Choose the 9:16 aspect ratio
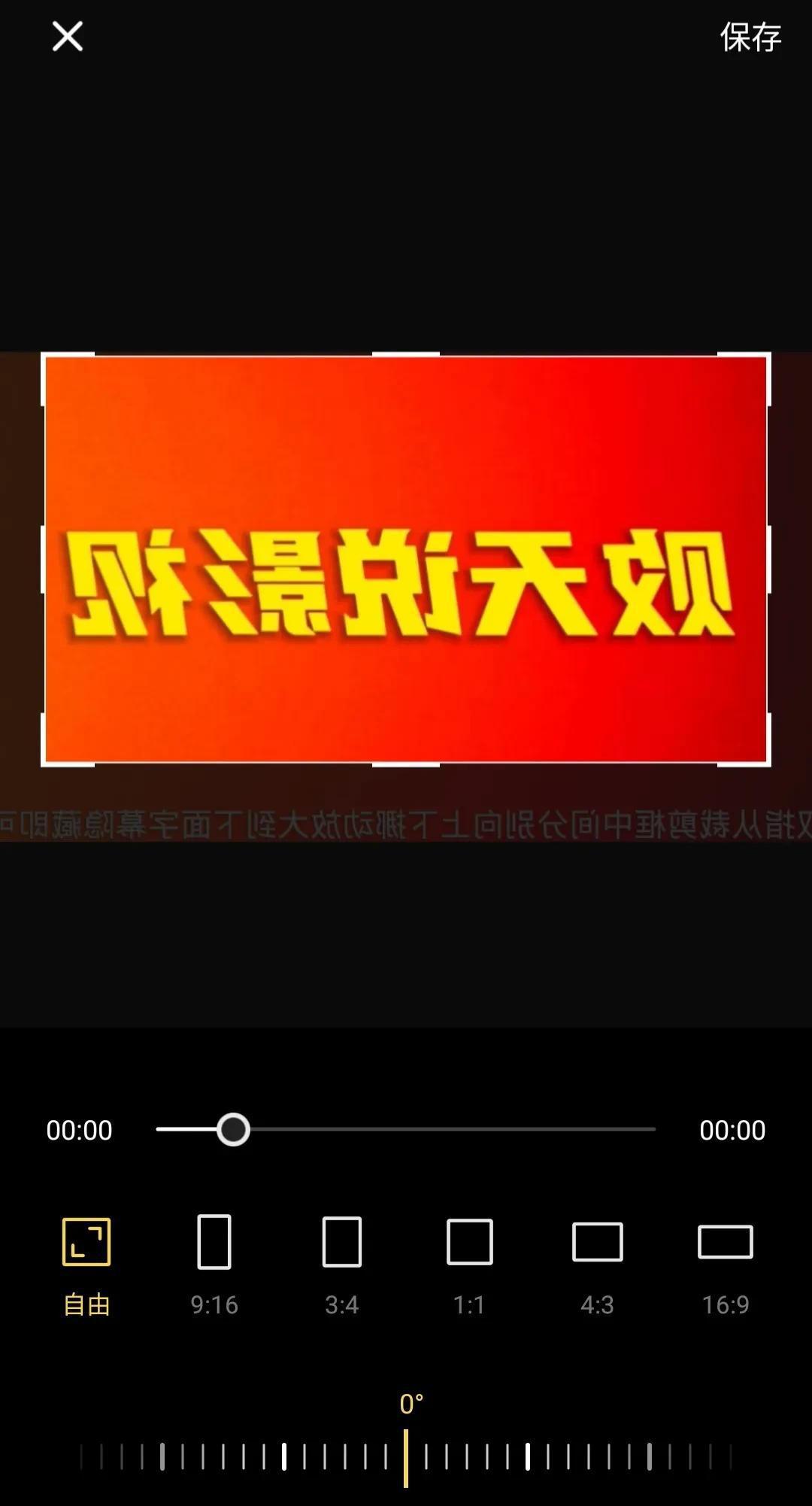812x1506 pixels. (x=214, y=1265)
